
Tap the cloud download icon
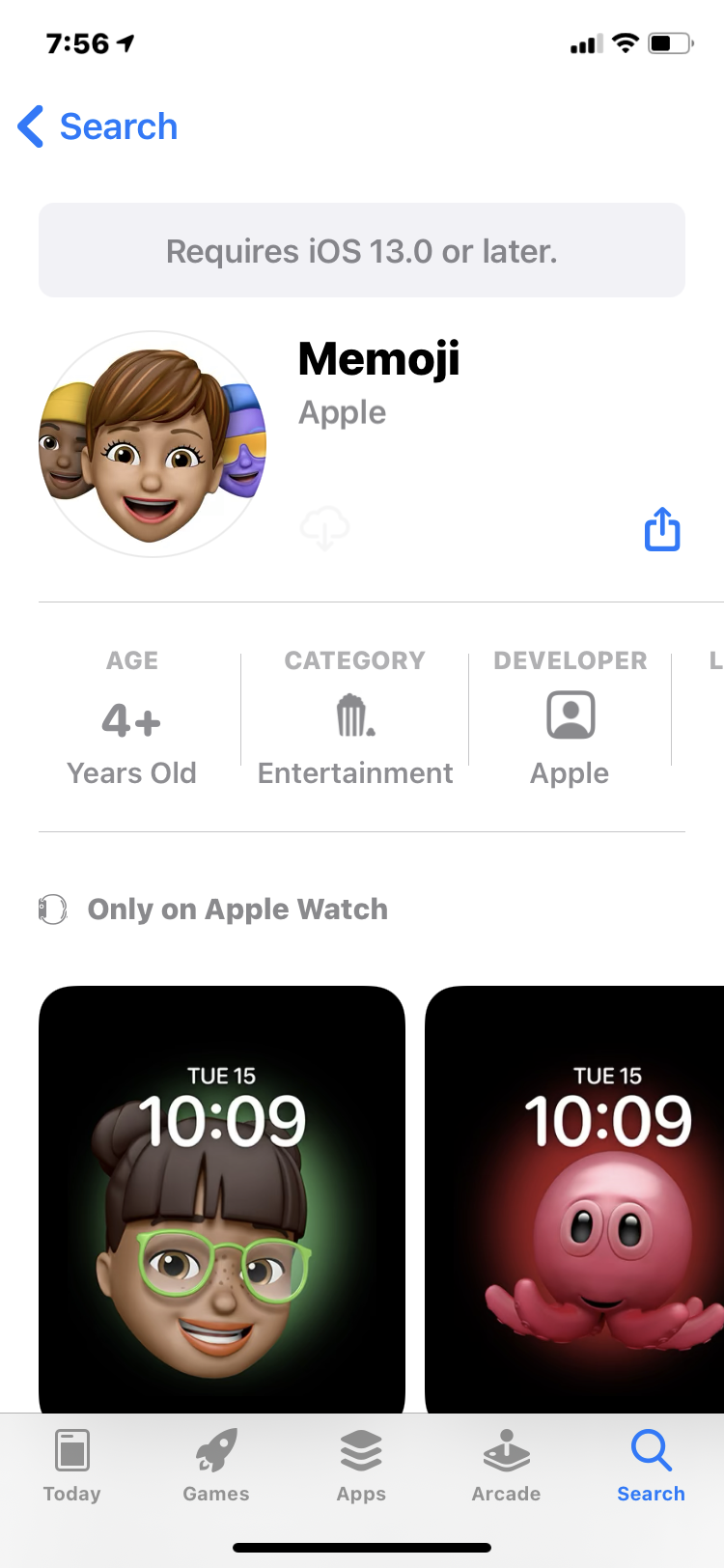(324, 528)
